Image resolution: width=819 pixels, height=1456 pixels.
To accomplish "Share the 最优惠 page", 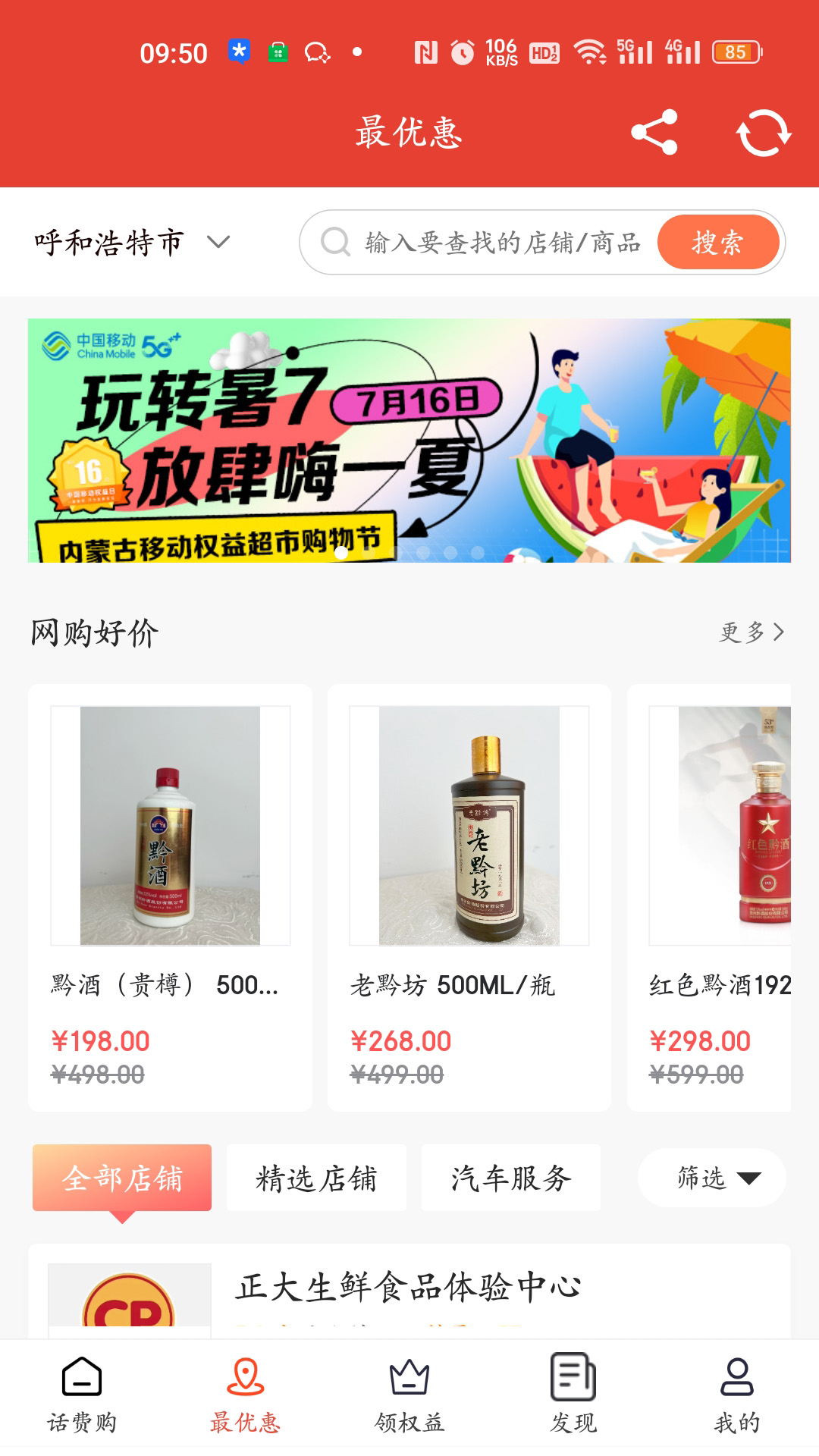I will click(654, 133).
